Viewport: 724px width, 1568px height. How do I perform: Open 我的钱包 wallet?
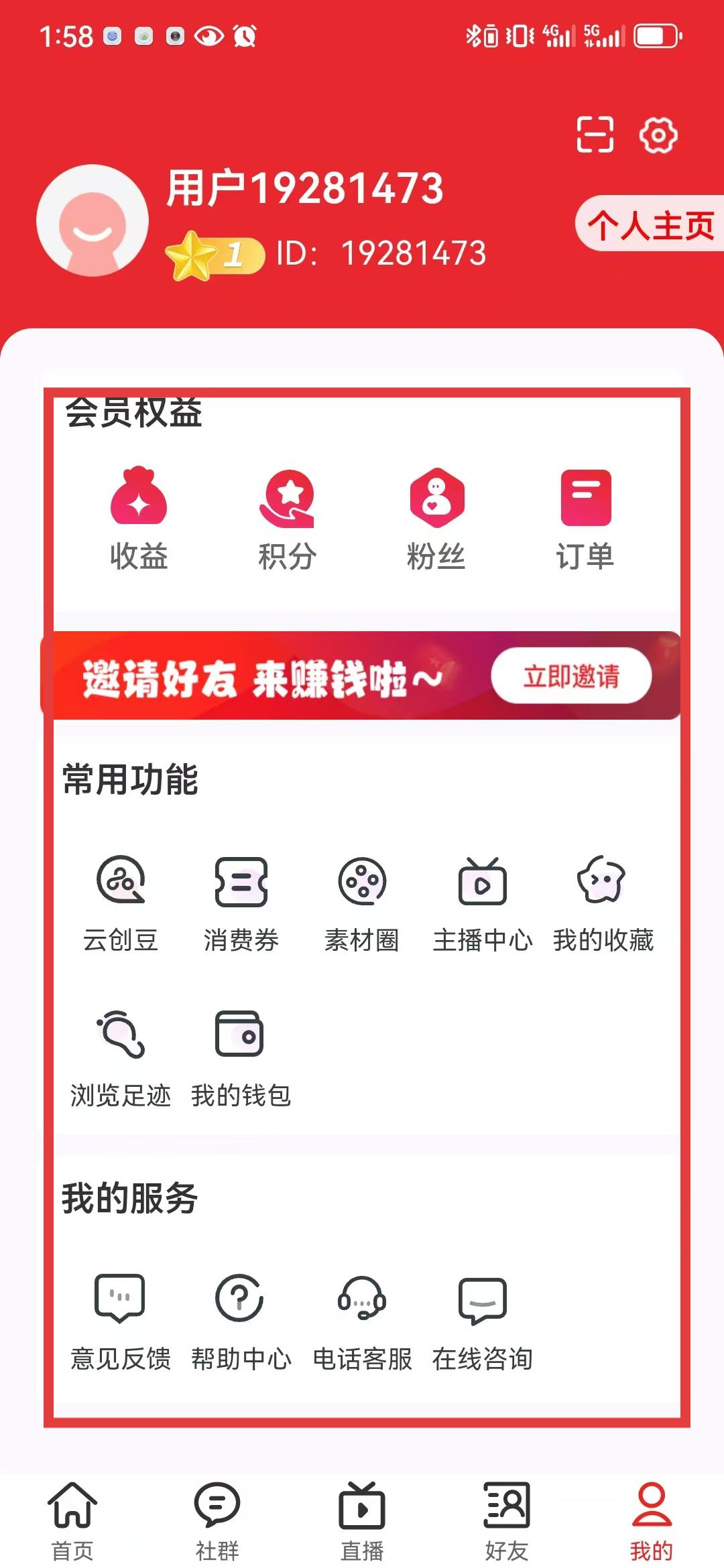[241, 1057]
